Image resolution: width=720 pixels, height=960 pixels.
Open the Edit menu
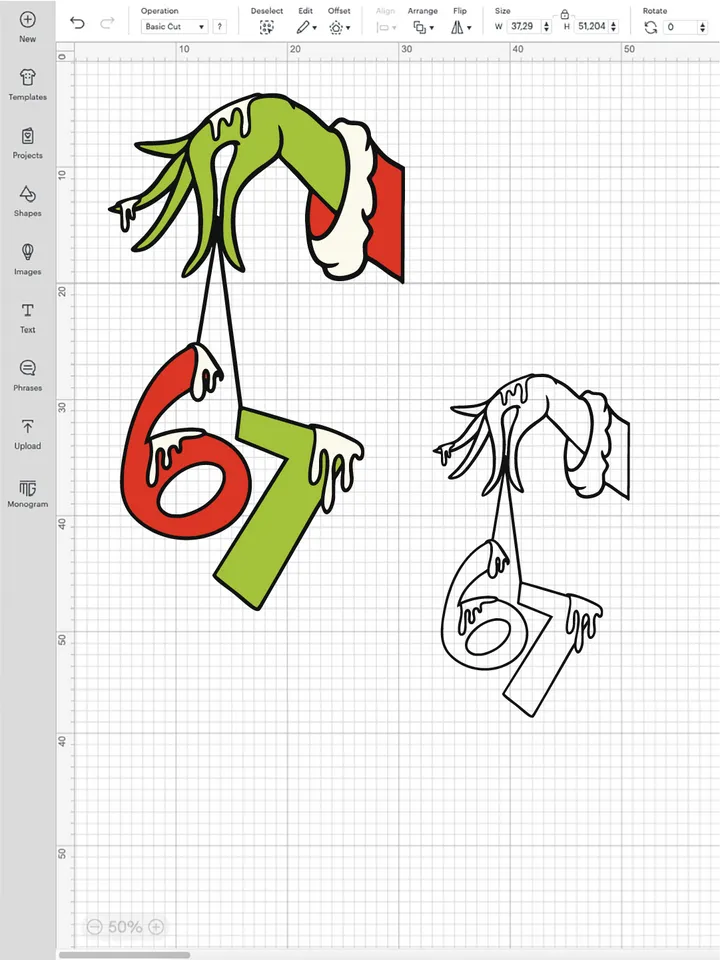(305, 27)
